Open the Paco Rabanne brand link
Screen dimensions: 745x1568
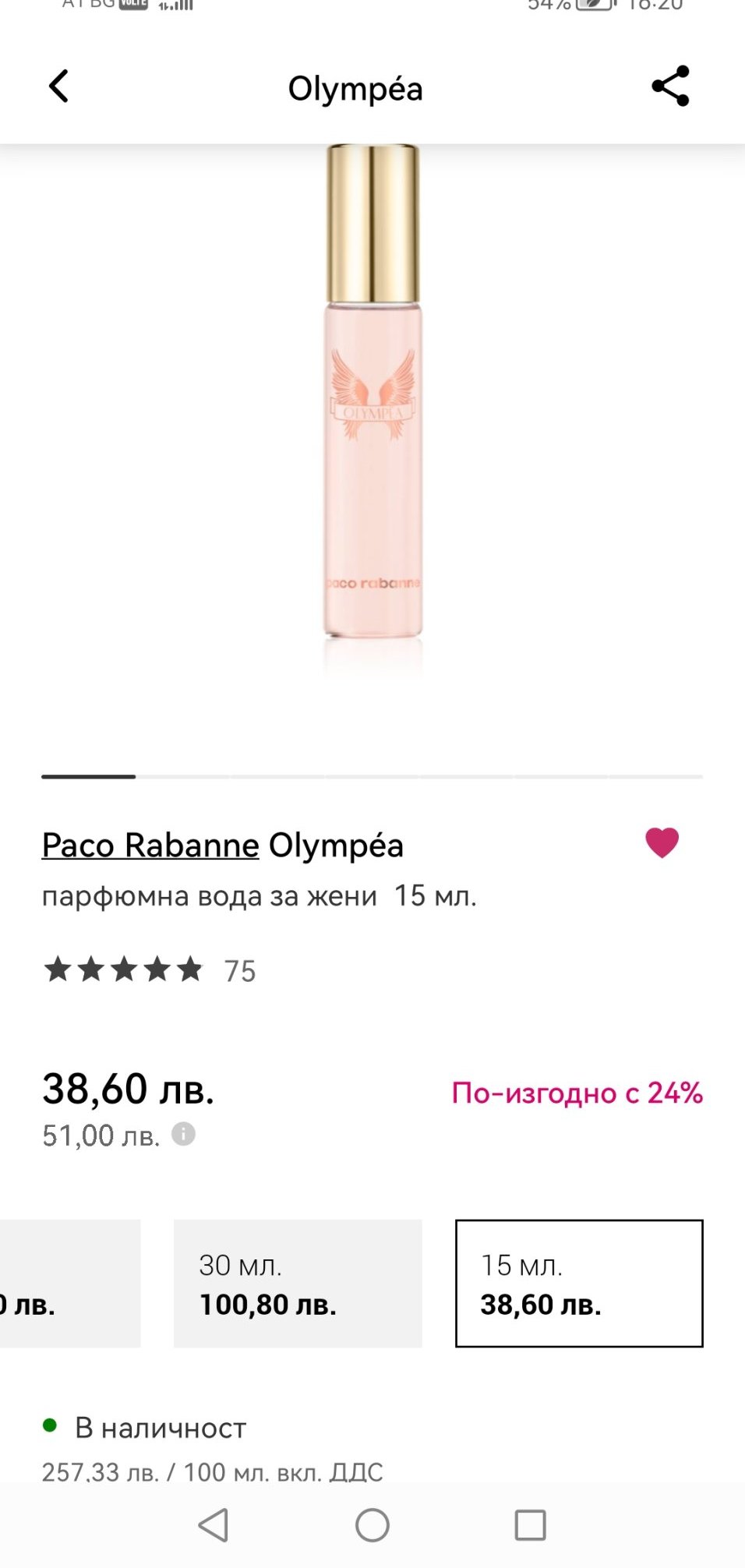click(x=150, y=846)
